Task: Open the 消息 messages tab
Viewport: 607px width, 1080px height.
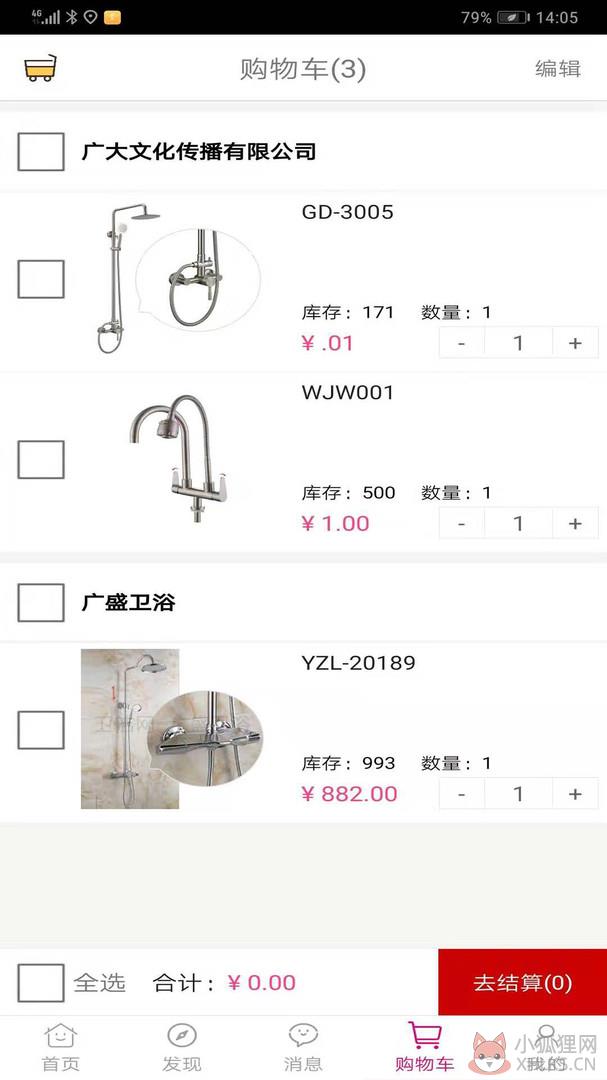Action: coord(303,1047)
